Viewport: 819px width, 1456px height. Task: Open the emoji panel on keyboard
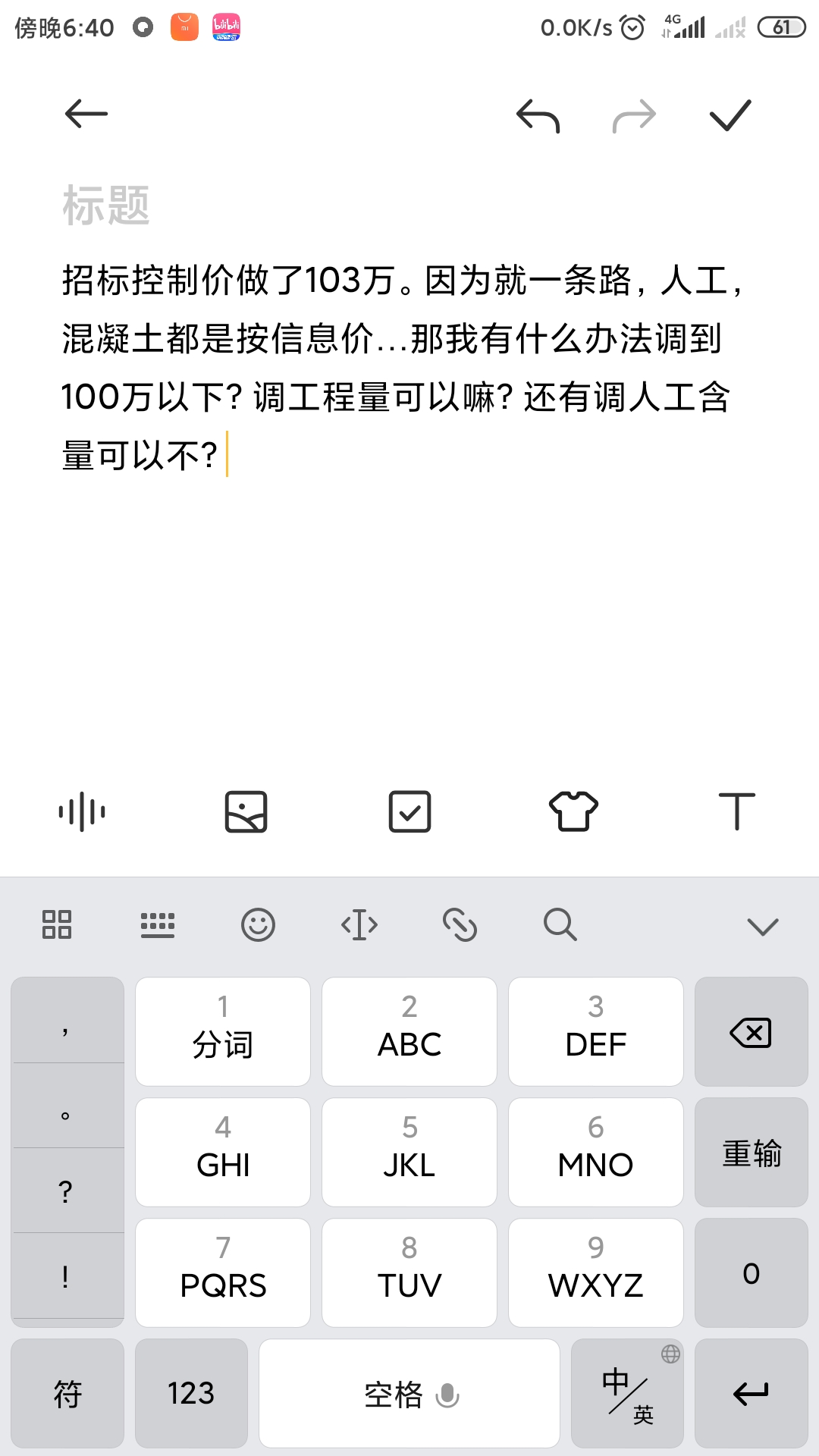[x=258, y=925]
